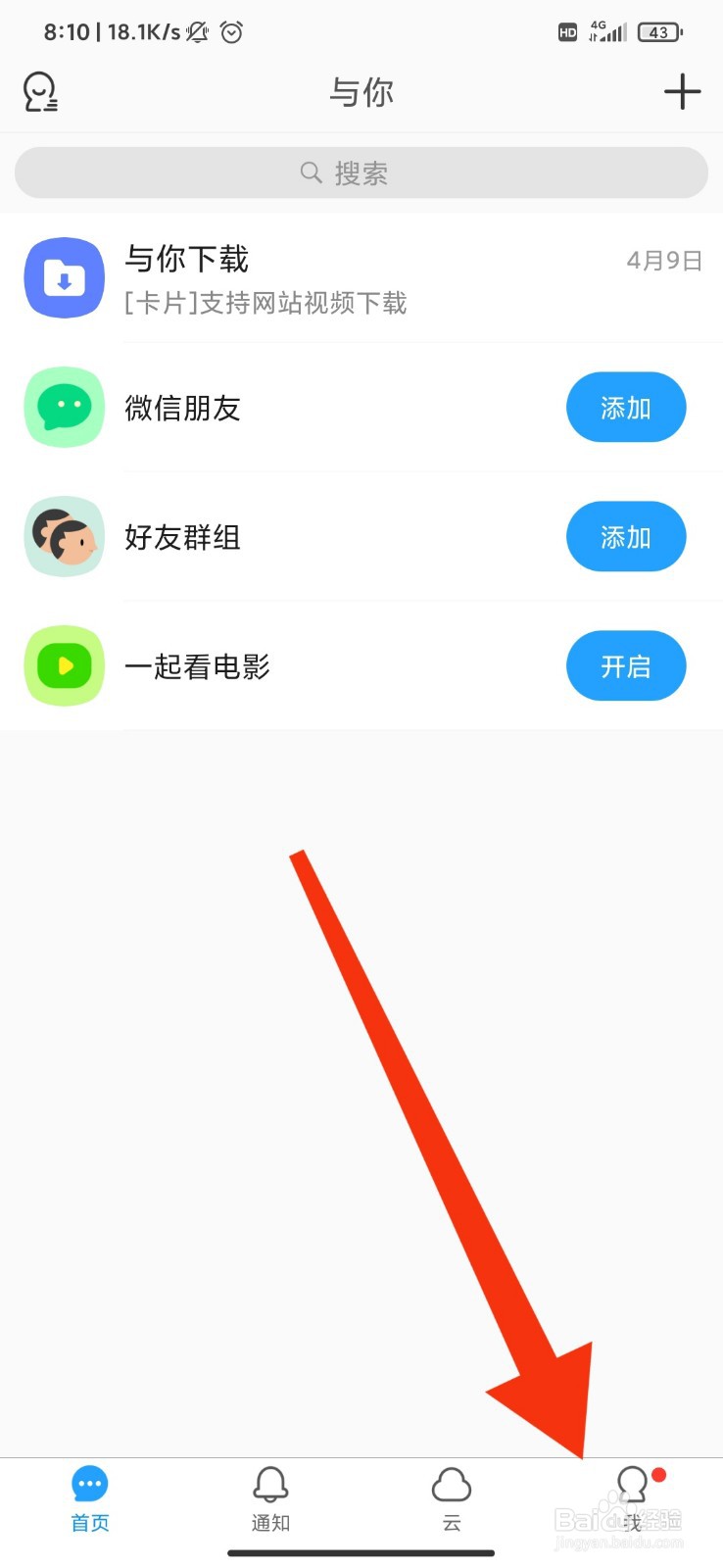Tap the navigation handle bar at bottom
Viewport: 723px width, 1568px height.
pyautogui.click(x=361, y=1552)
